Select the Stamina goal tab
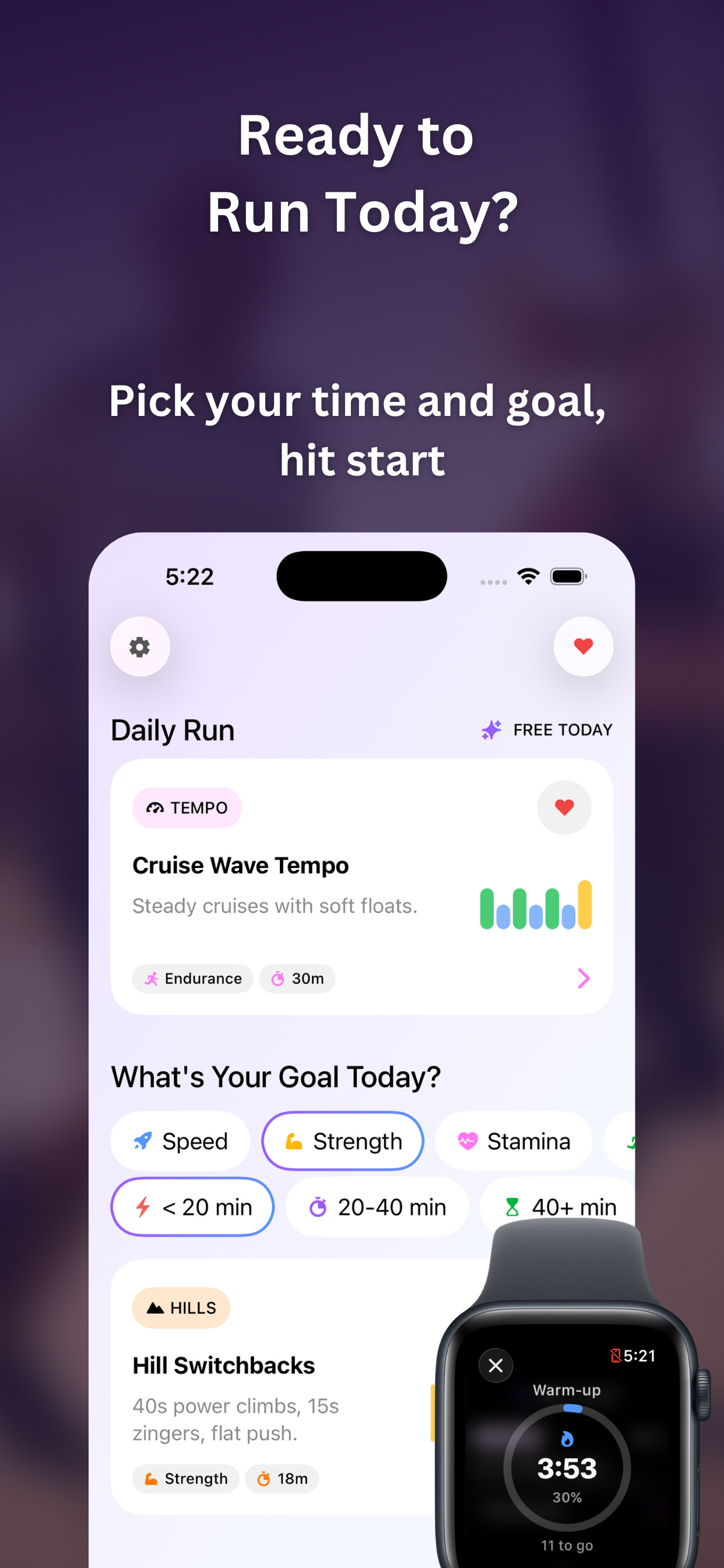724x1568 pixels. [x=514, y=1140]
